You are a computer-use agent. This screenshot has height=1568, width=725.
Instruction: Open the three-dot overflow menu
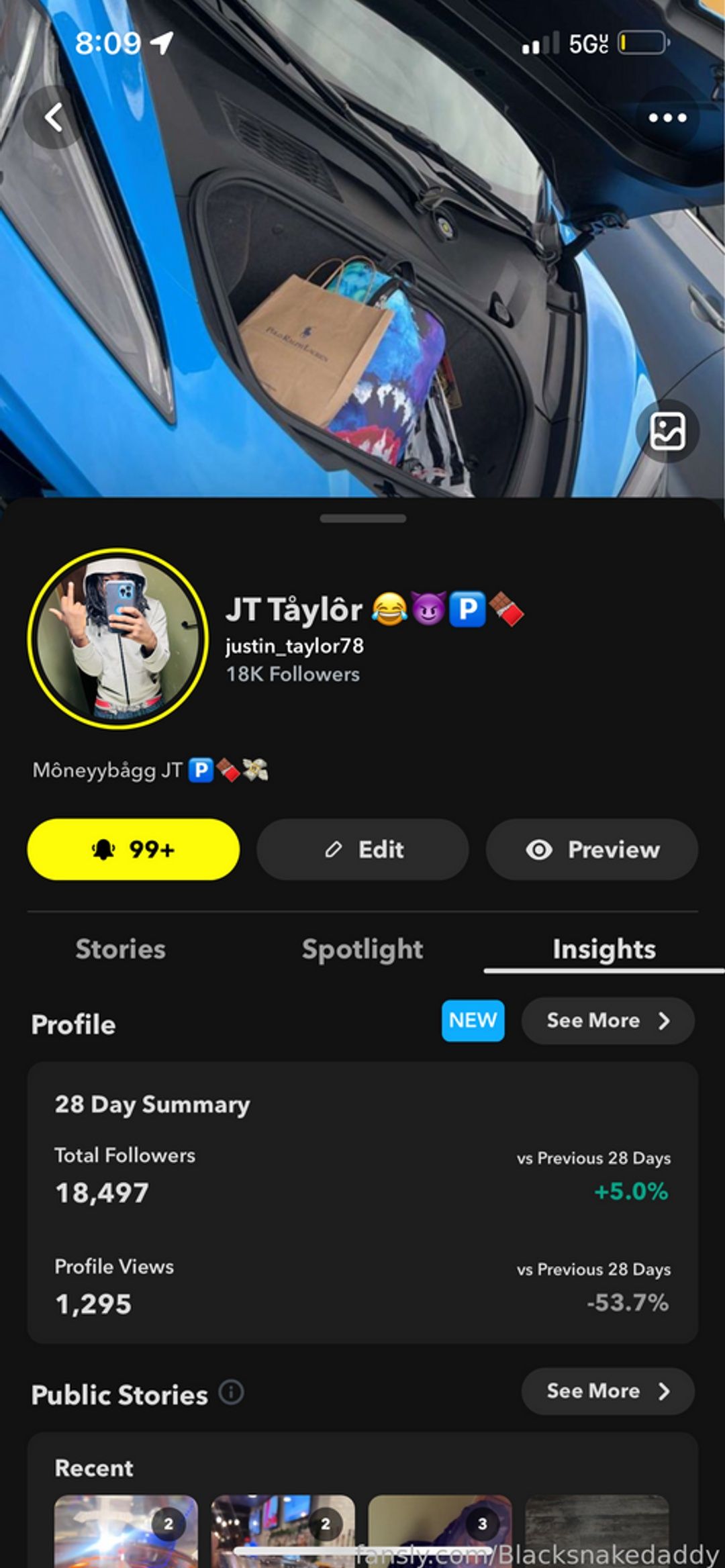[x=667, y=117]
